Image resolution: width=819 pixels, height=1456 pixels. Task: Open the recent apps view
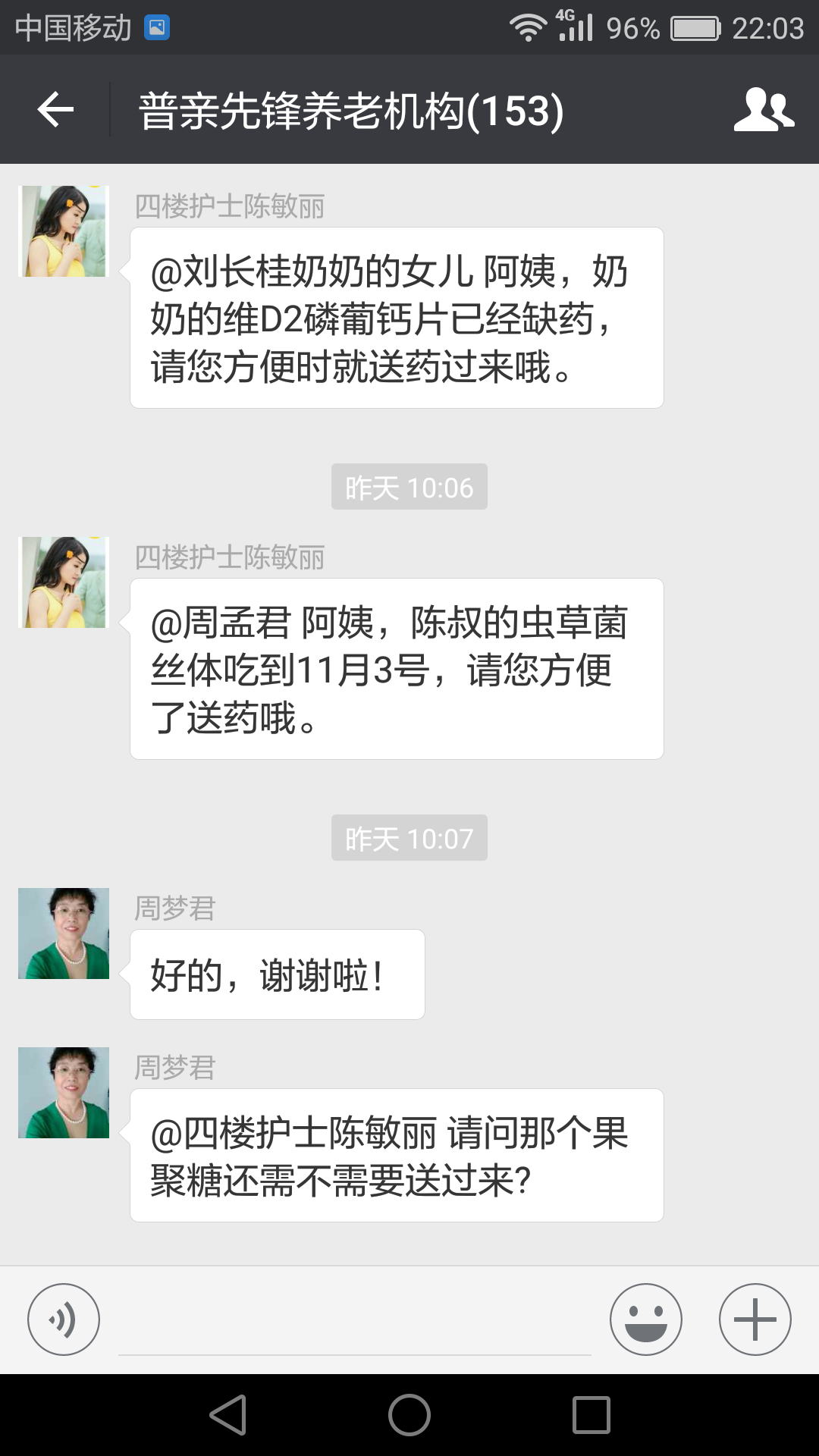[x=591, y=1415]
